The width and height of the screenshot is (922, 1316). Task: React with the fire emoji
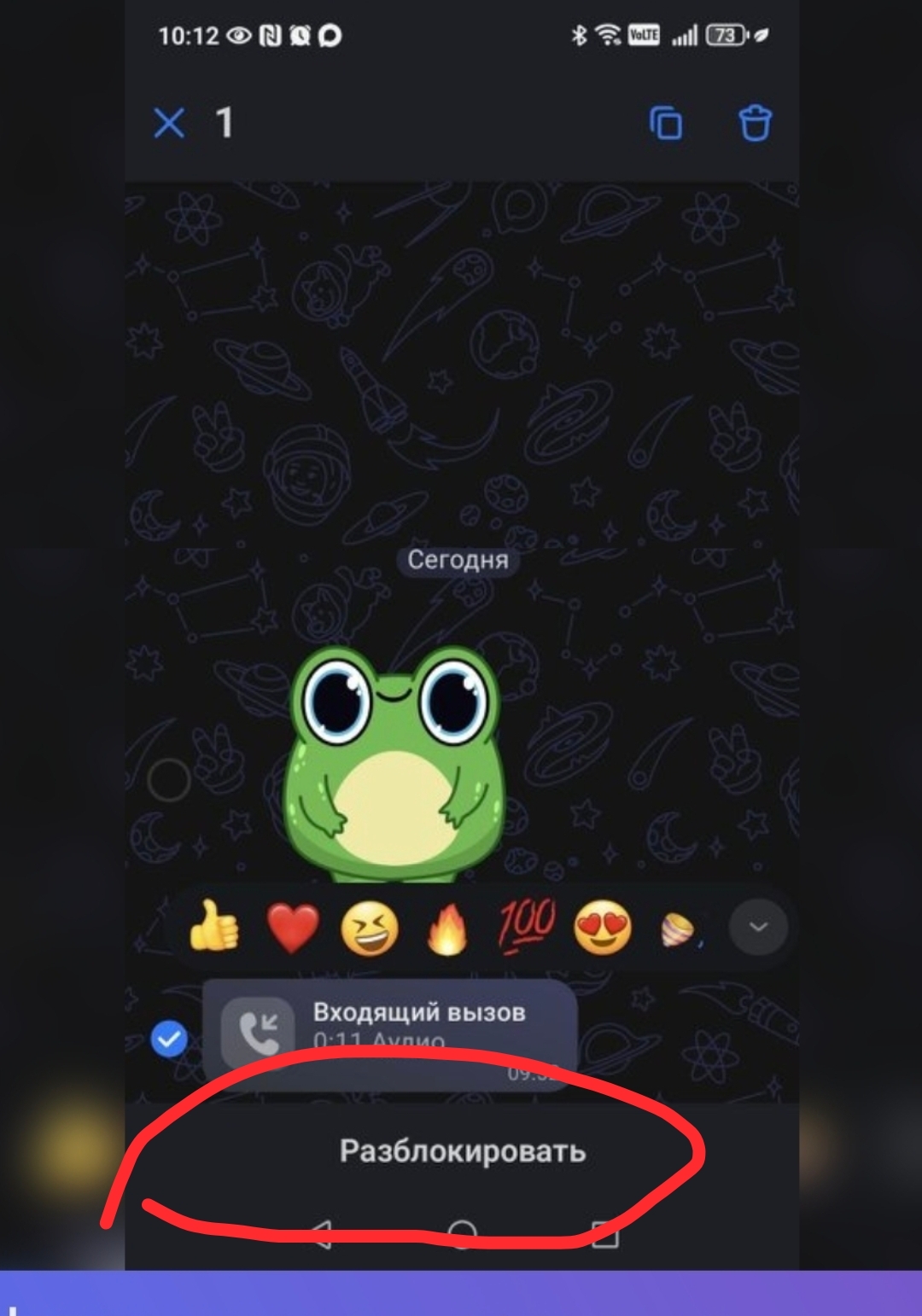[447, 928]
